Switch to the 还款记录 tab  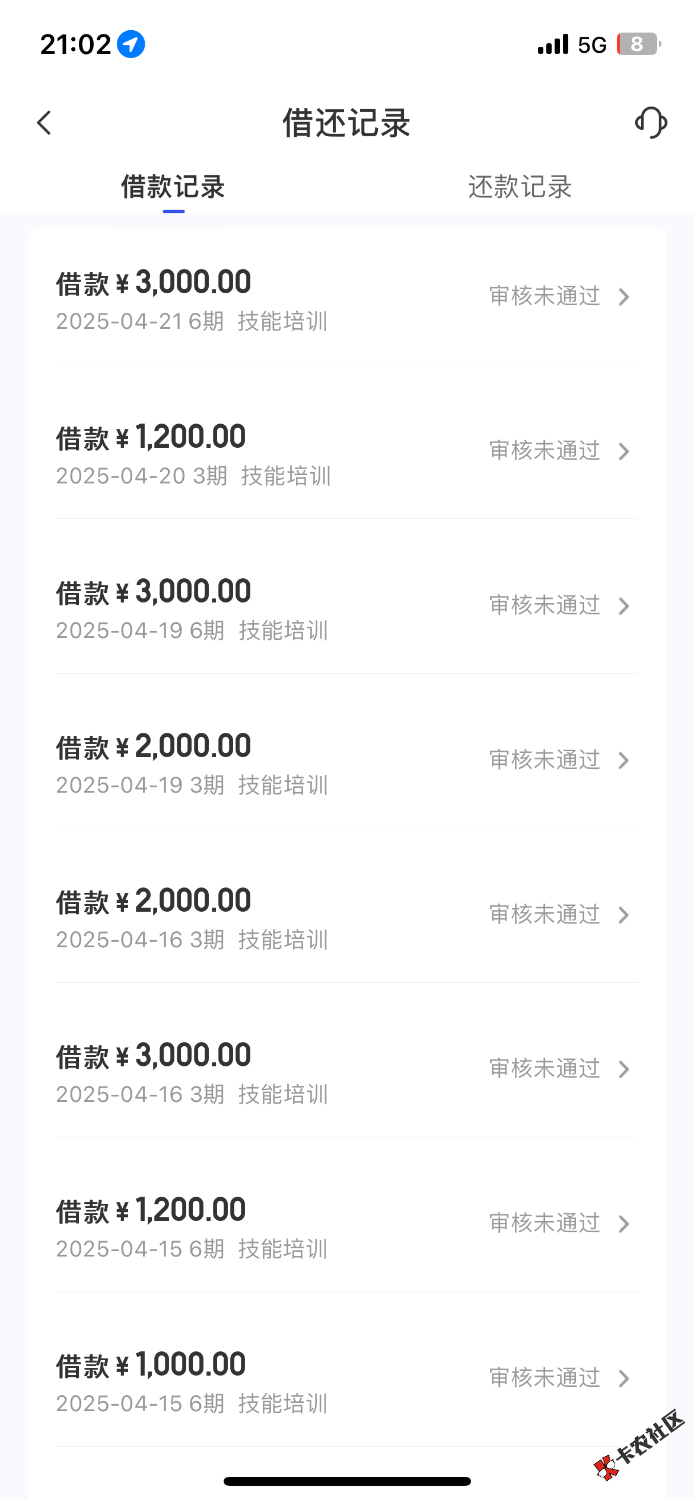click(x=519, y=187)
